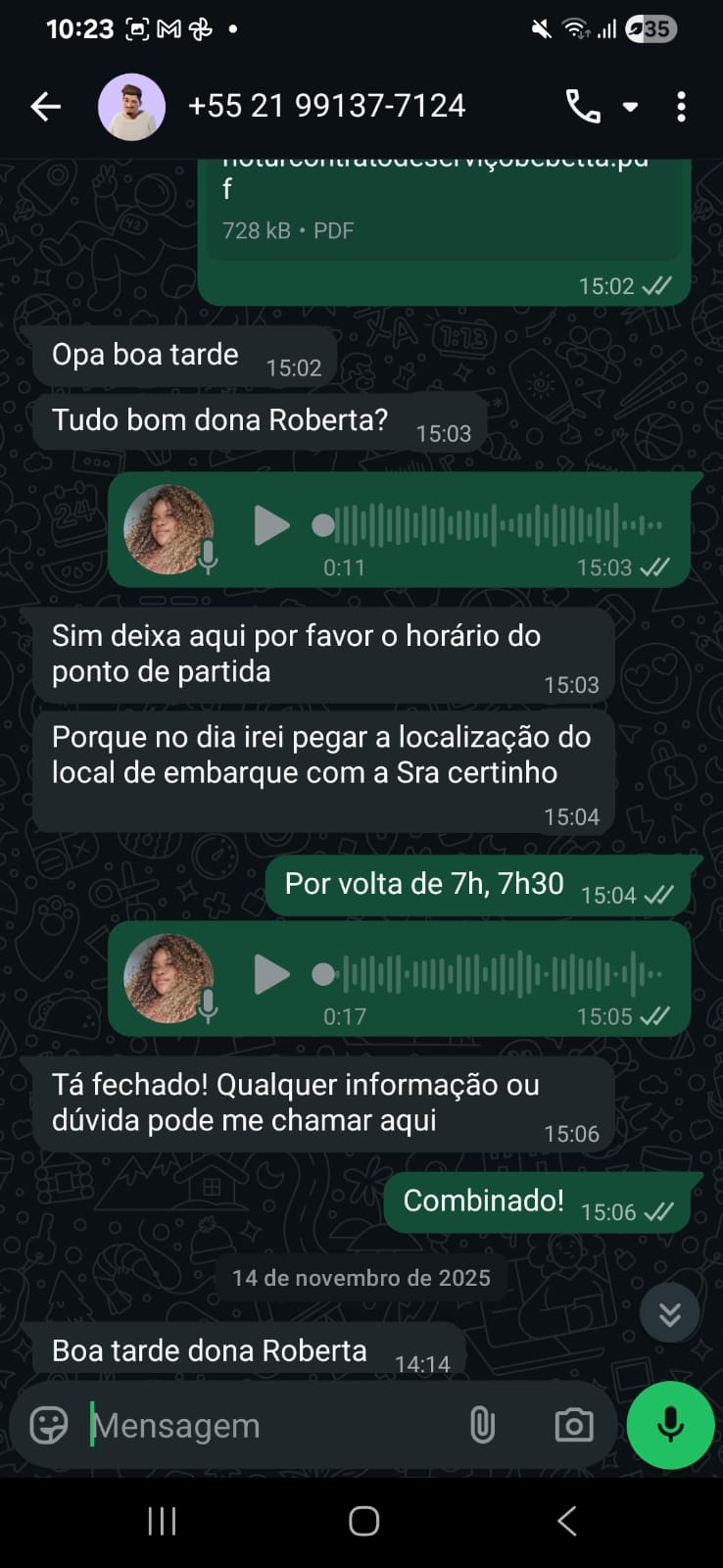Viewport: 723px width, 1568px height.
Task: Record a voice message with the microphone
Action: [x=670, y=1425]
